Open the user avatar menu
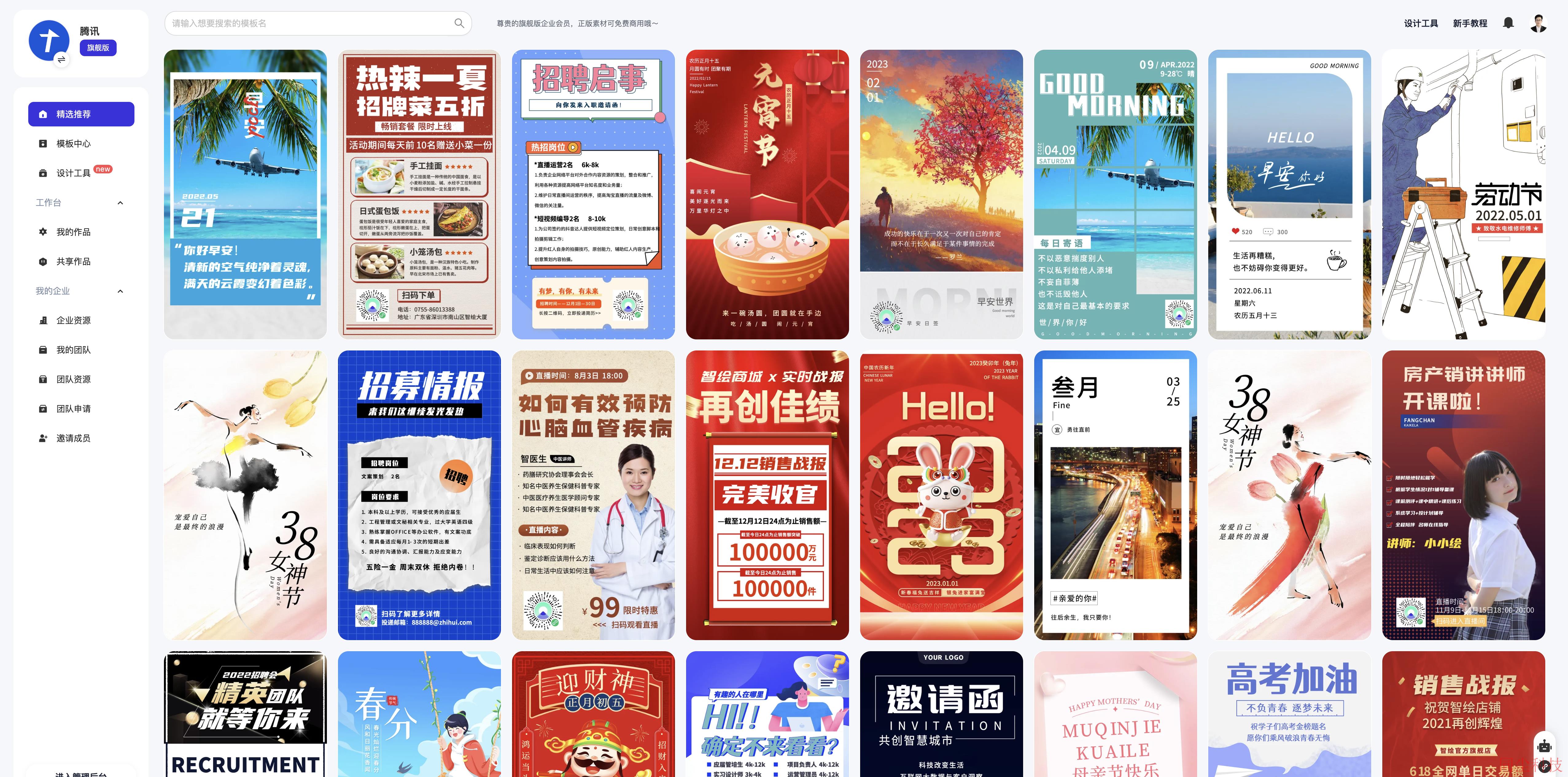Screen dimensions: 1568x777 click(1538, 23)
